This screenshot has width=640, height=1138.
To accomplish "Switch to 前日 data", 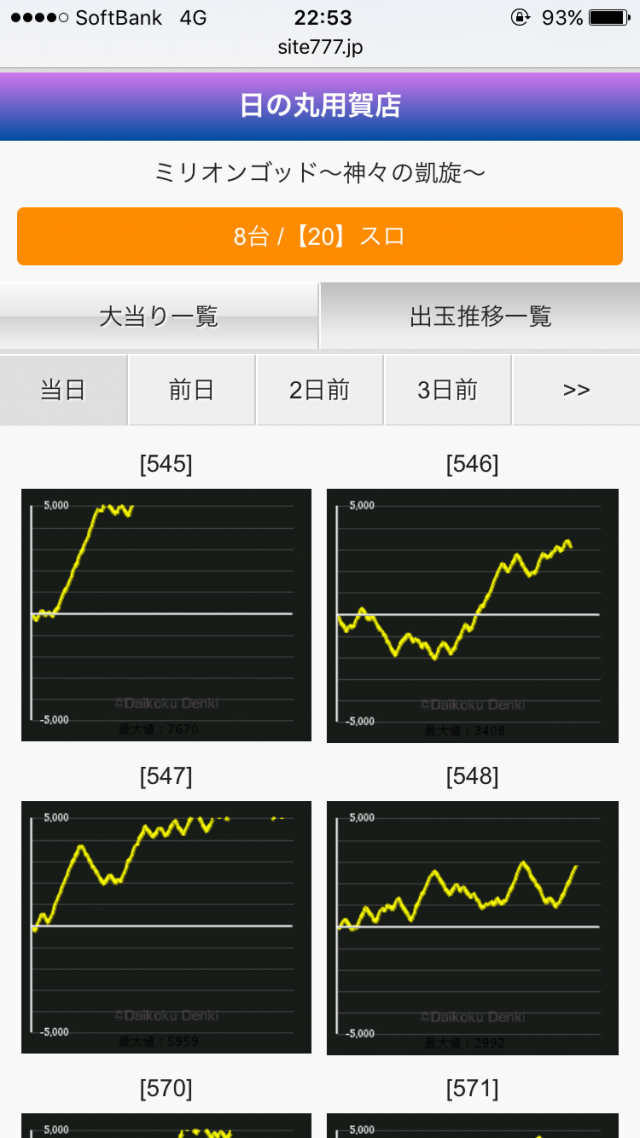I will [x=191, y=390].
